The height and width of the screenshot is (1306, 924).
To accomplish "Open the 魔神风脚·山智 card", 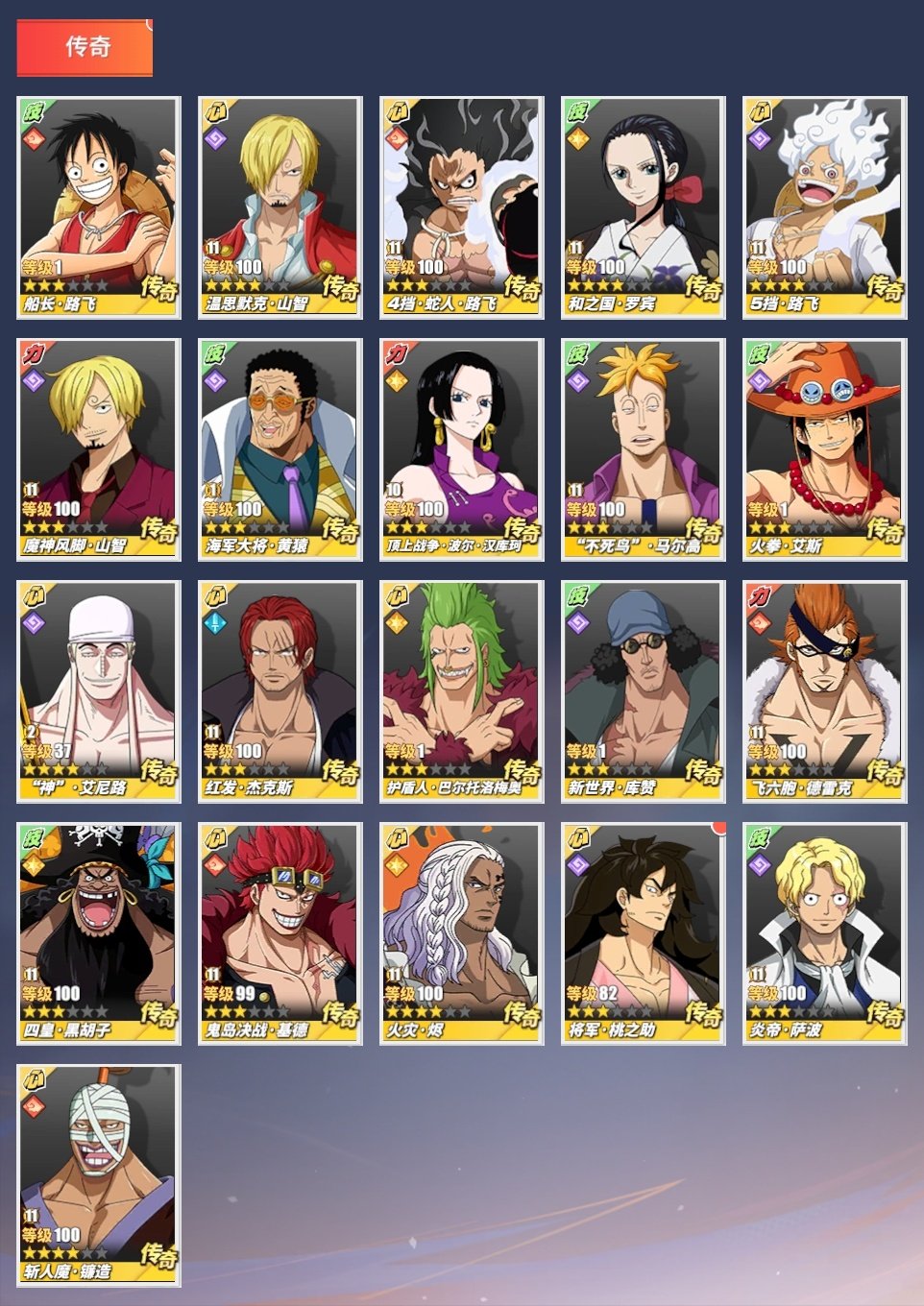I will (99, 449).
